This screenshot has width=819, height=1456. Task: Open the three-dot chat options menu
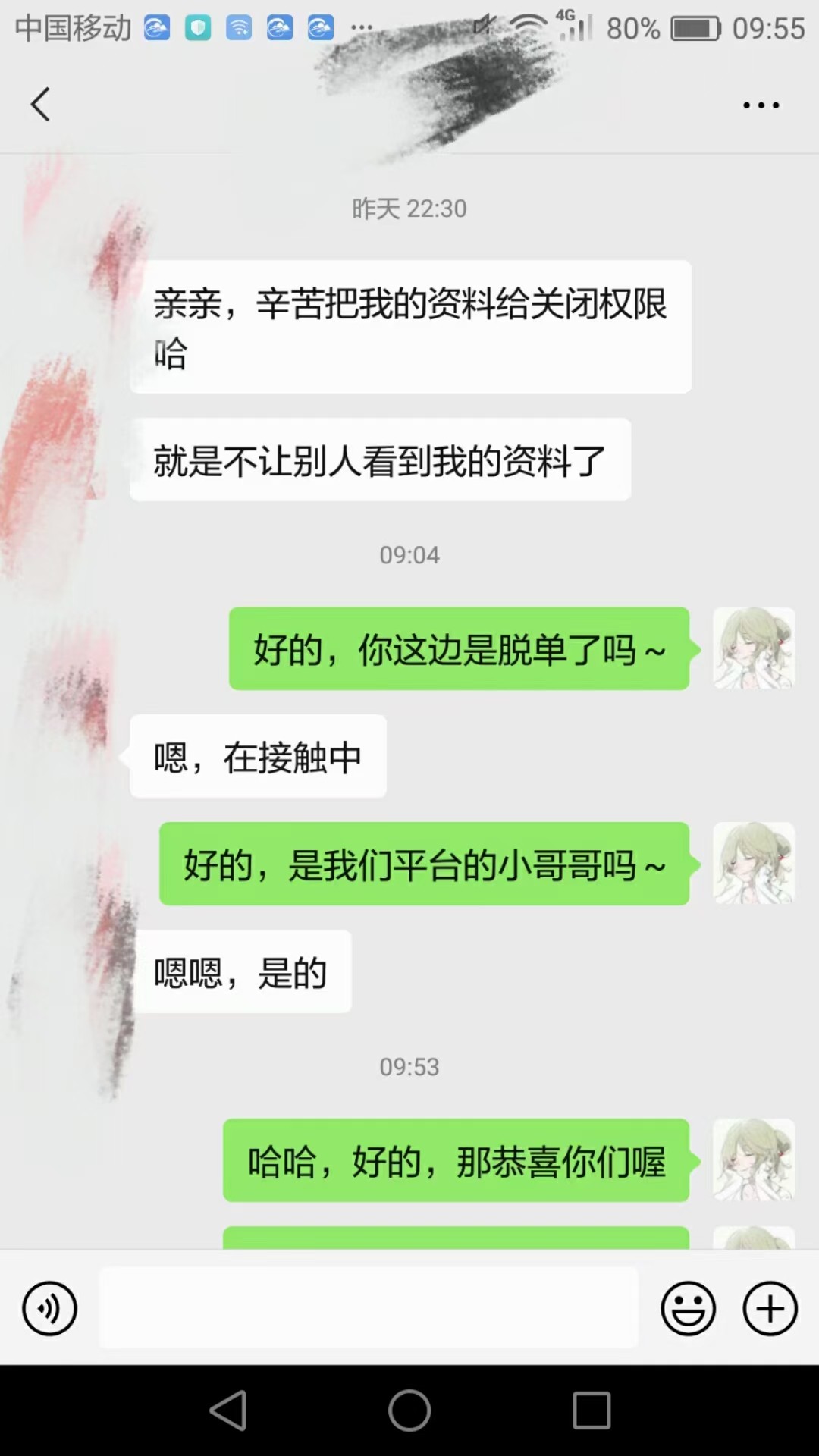761,105
